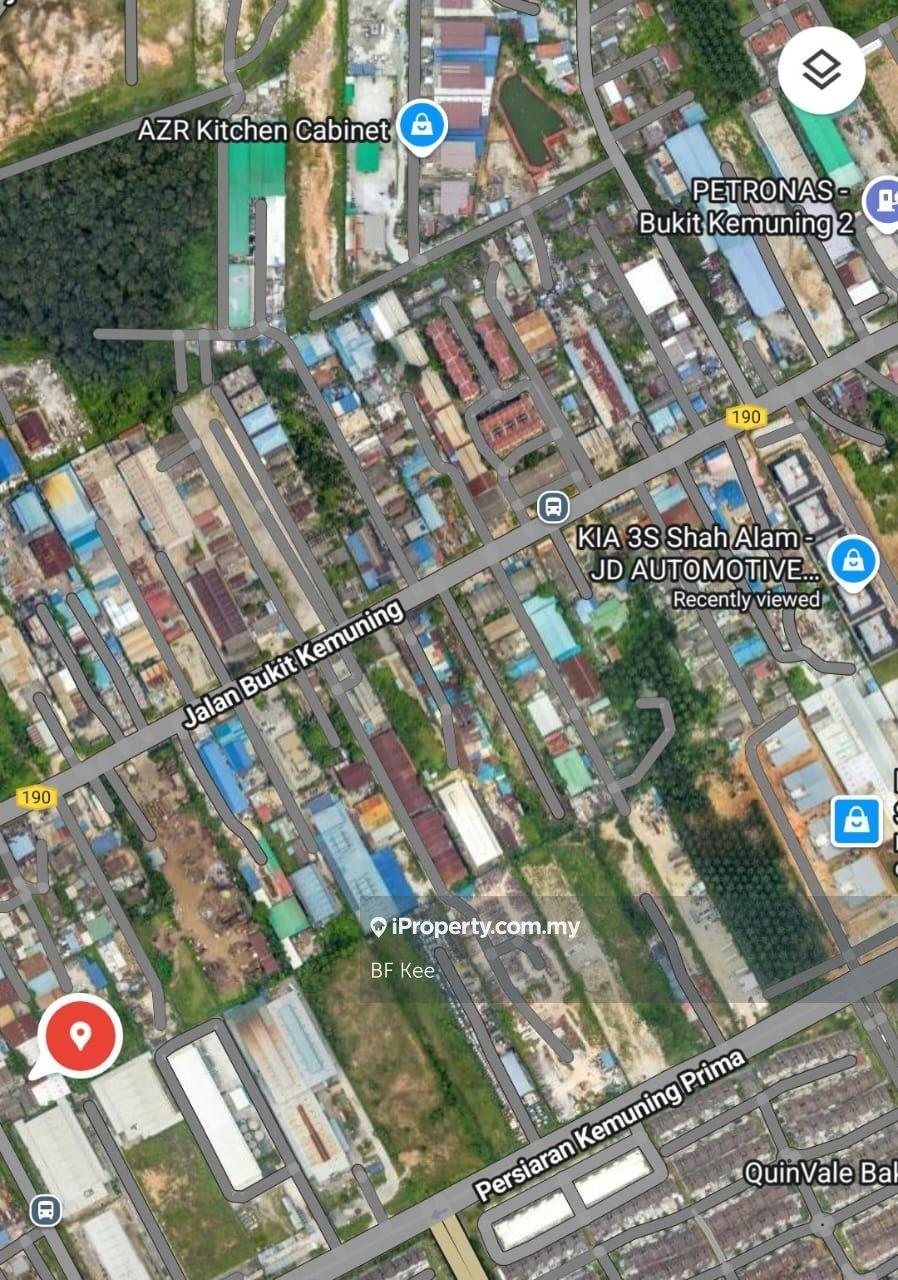Tap the bus stop on Jalan Bukit Kemuning
Viewport: 898px width, 1280px height.
pos(553,507)
